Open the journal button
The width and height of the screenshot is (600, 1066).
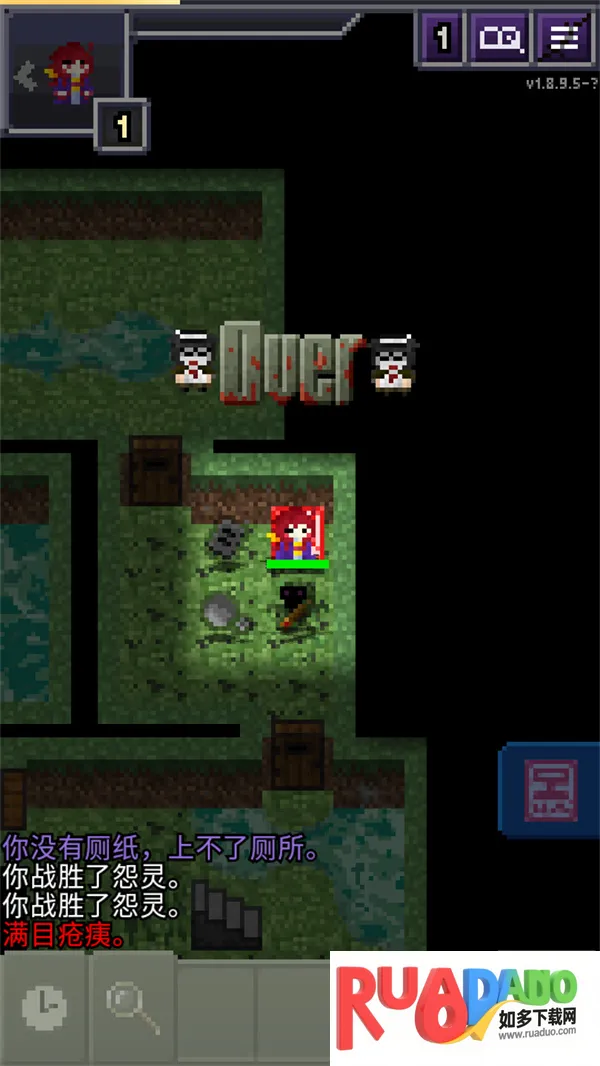point(499,39)
